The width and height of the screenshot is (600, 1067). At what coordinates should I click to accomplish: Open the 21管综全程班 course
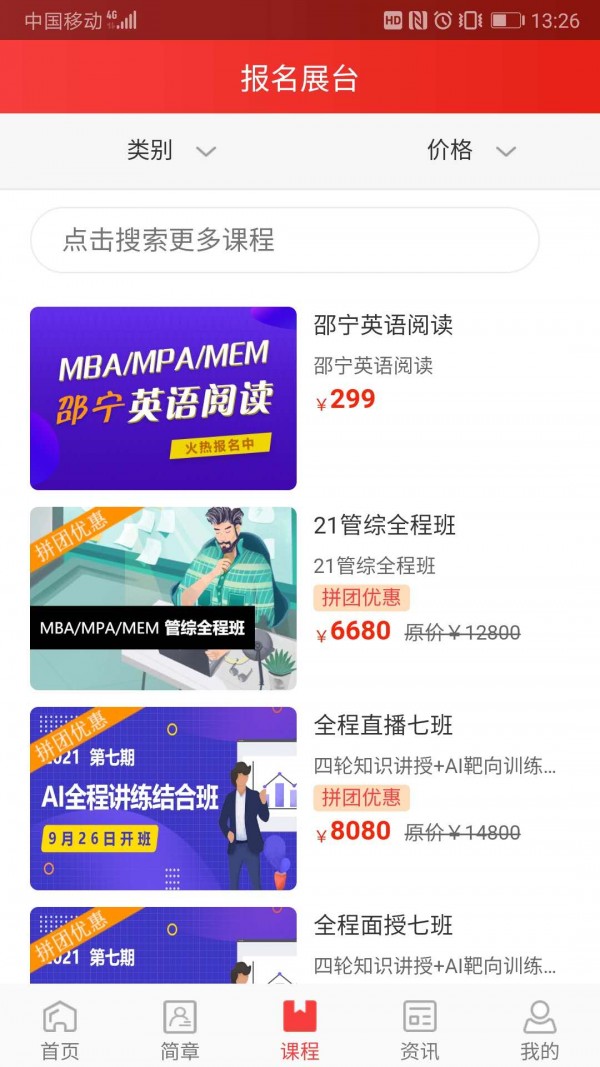[385, 525]
